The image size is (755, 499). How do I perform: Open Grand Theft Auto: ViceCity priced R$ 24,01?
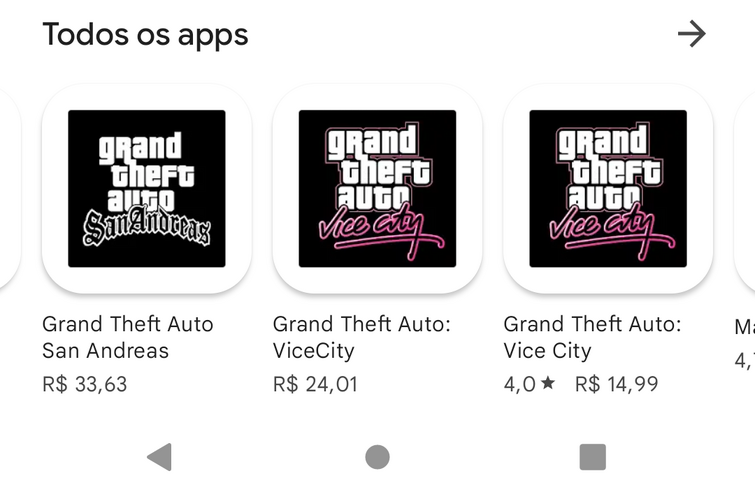(377, 189)
